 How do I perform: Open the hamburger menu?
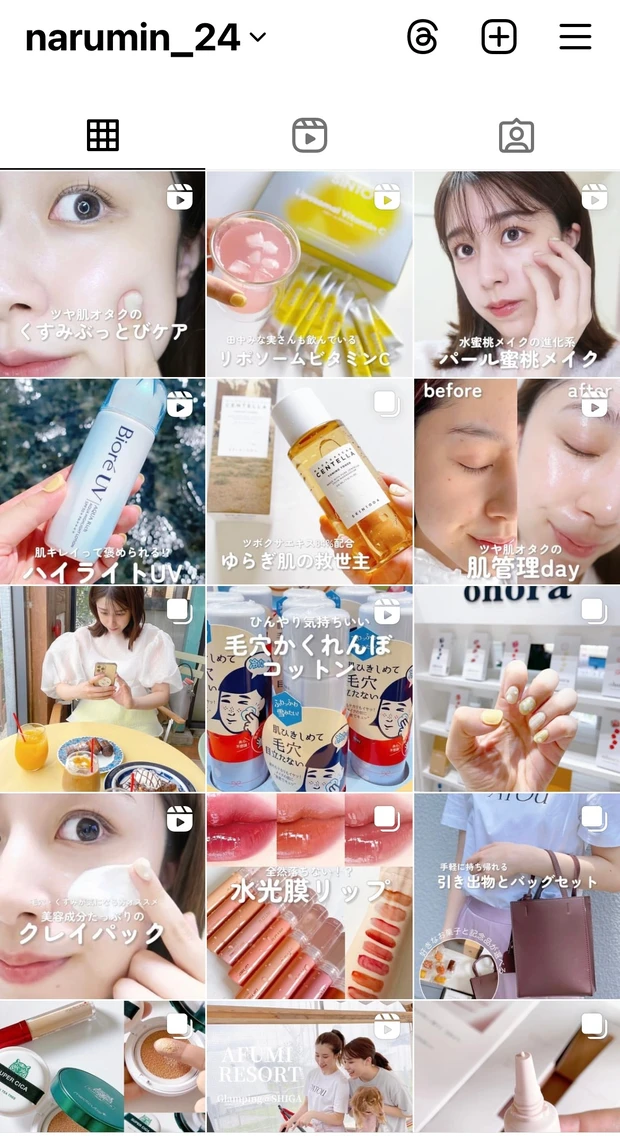pos(575,38)
